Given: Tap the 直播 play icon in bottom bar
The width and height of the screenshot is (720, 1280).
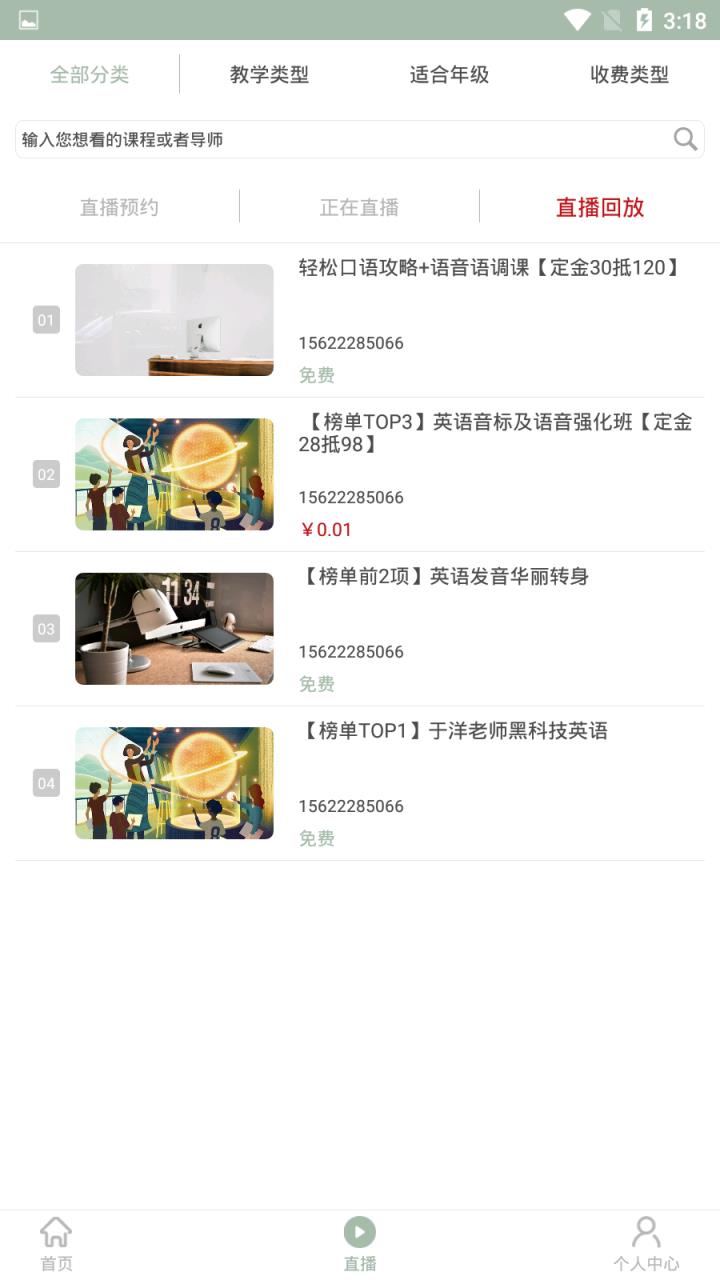Looking at the screenshot, I should pos(359,1231).
